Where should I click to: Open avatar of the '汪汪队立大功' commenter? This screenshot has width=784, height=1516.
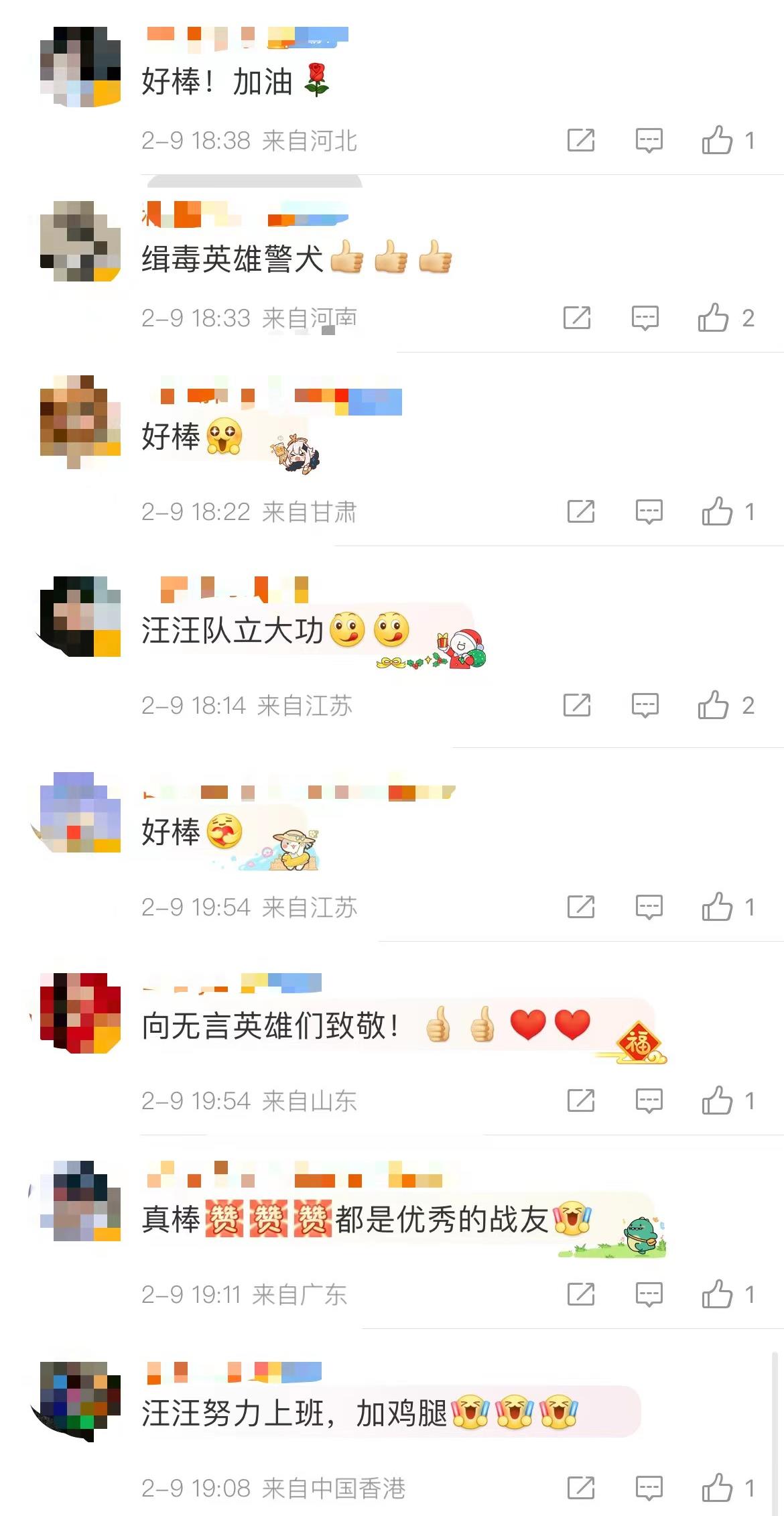[80, 616]
